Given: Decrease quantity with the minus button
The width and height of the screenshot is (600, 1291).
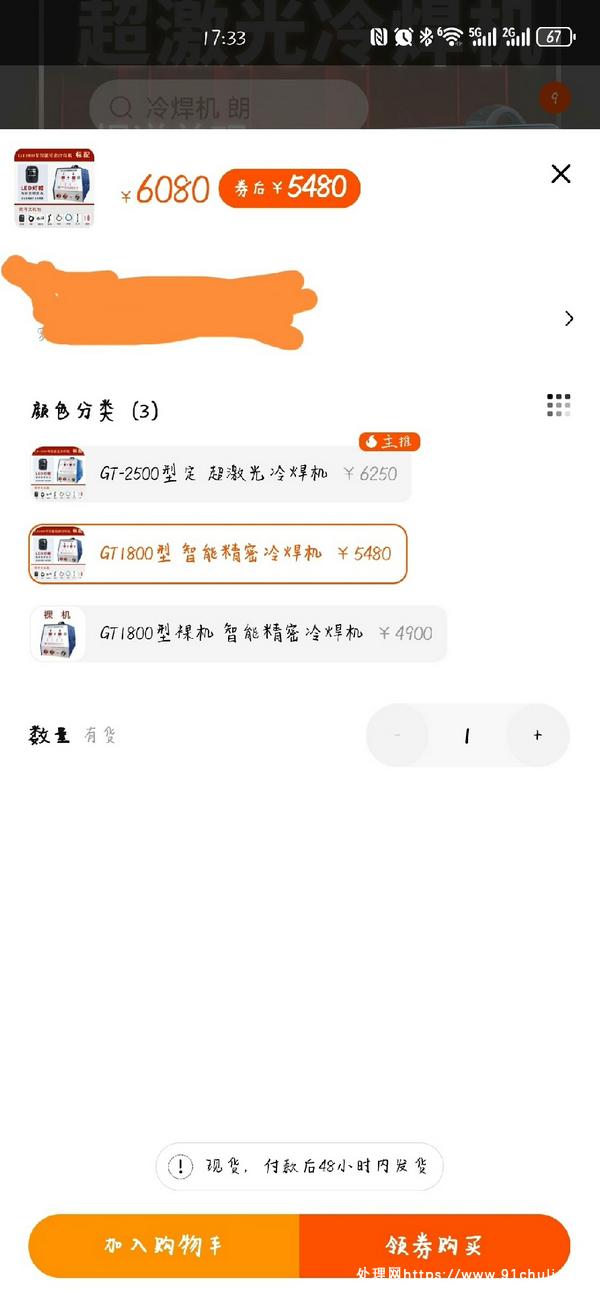Looking at the screenshot, I should (398, 735).
